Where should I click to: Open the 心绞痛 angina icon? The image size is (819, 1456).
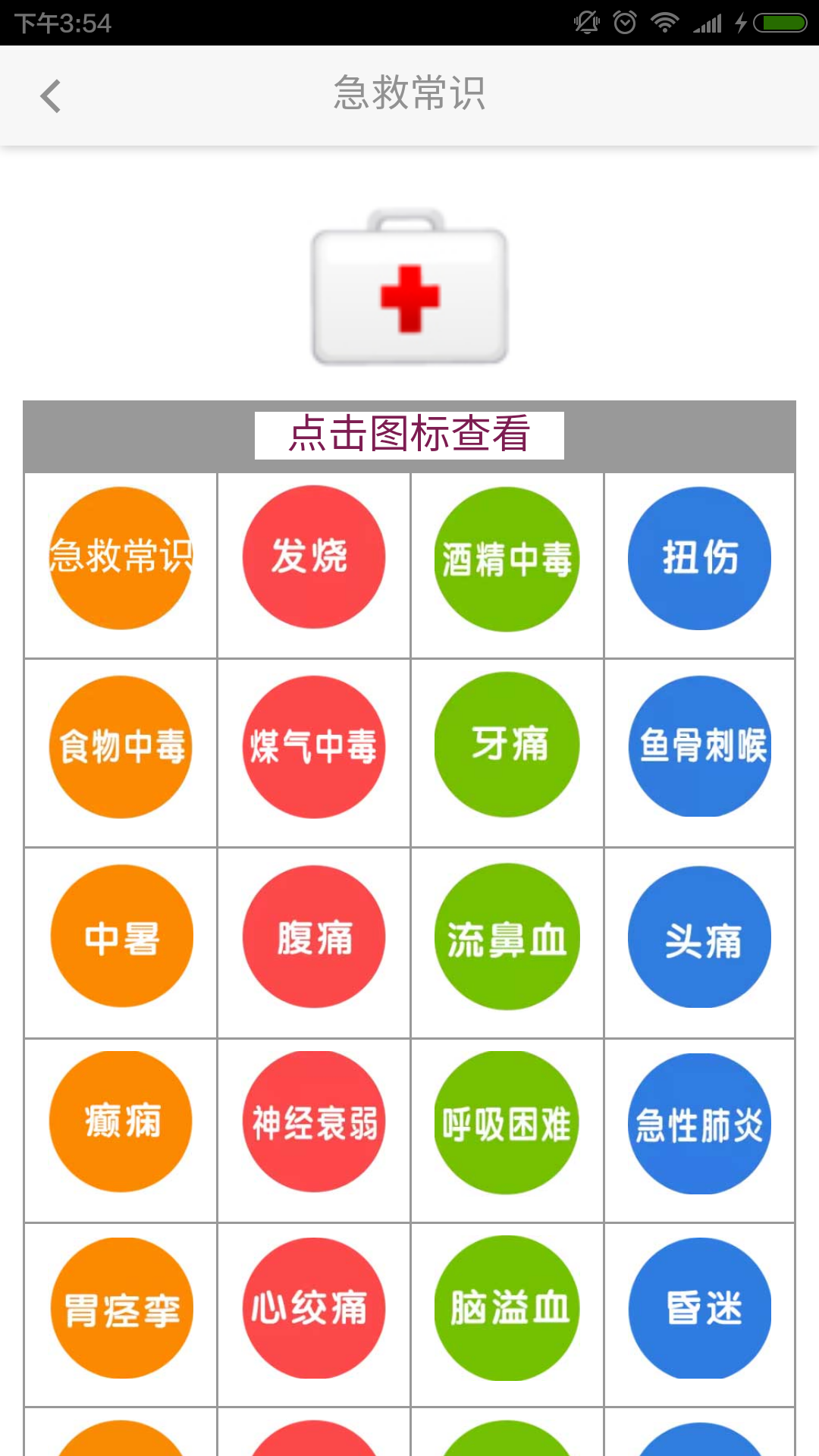tap(313, 1308)
